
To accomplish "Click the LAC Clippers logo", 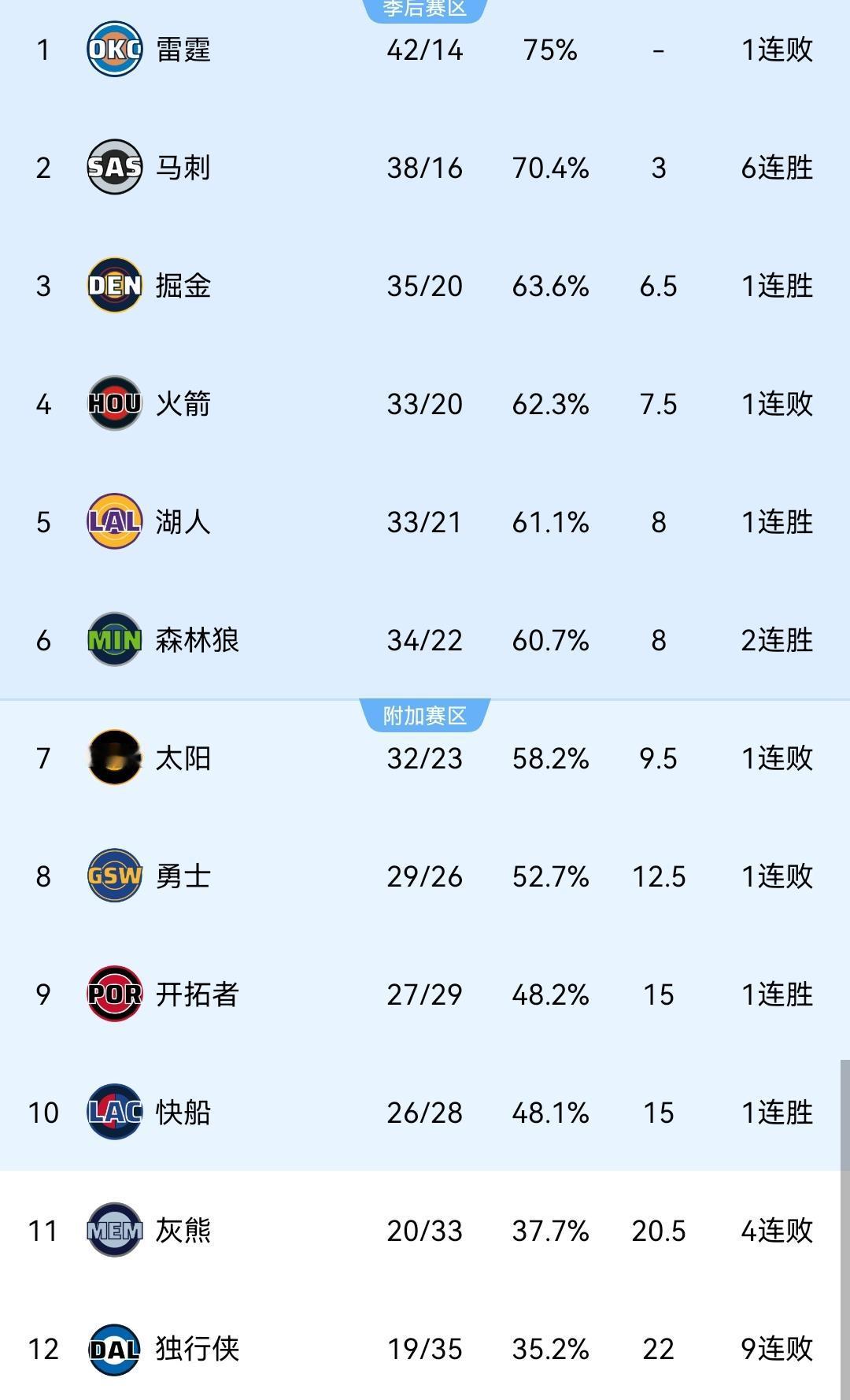I will (x=114, y=1113).
